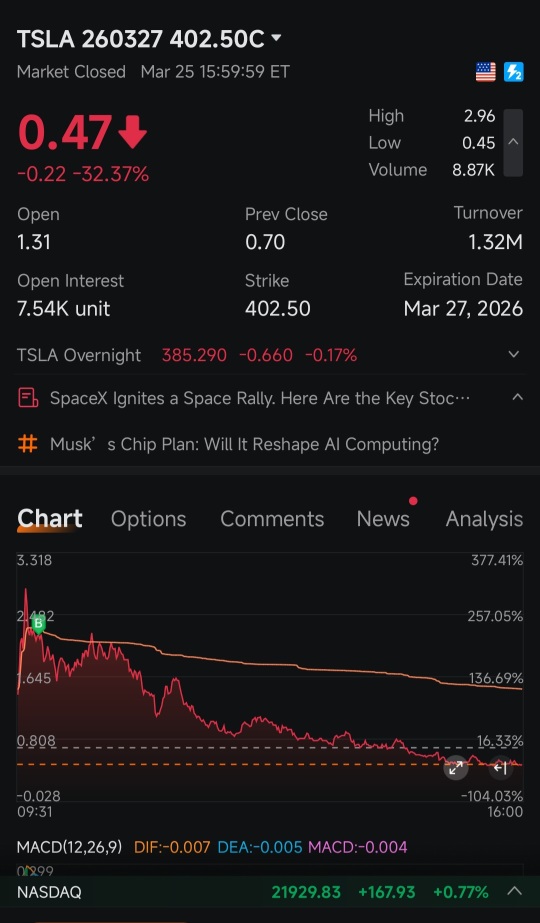Open the MACD indicator settings
Screen dimensions: 540x923
[69, 847]
